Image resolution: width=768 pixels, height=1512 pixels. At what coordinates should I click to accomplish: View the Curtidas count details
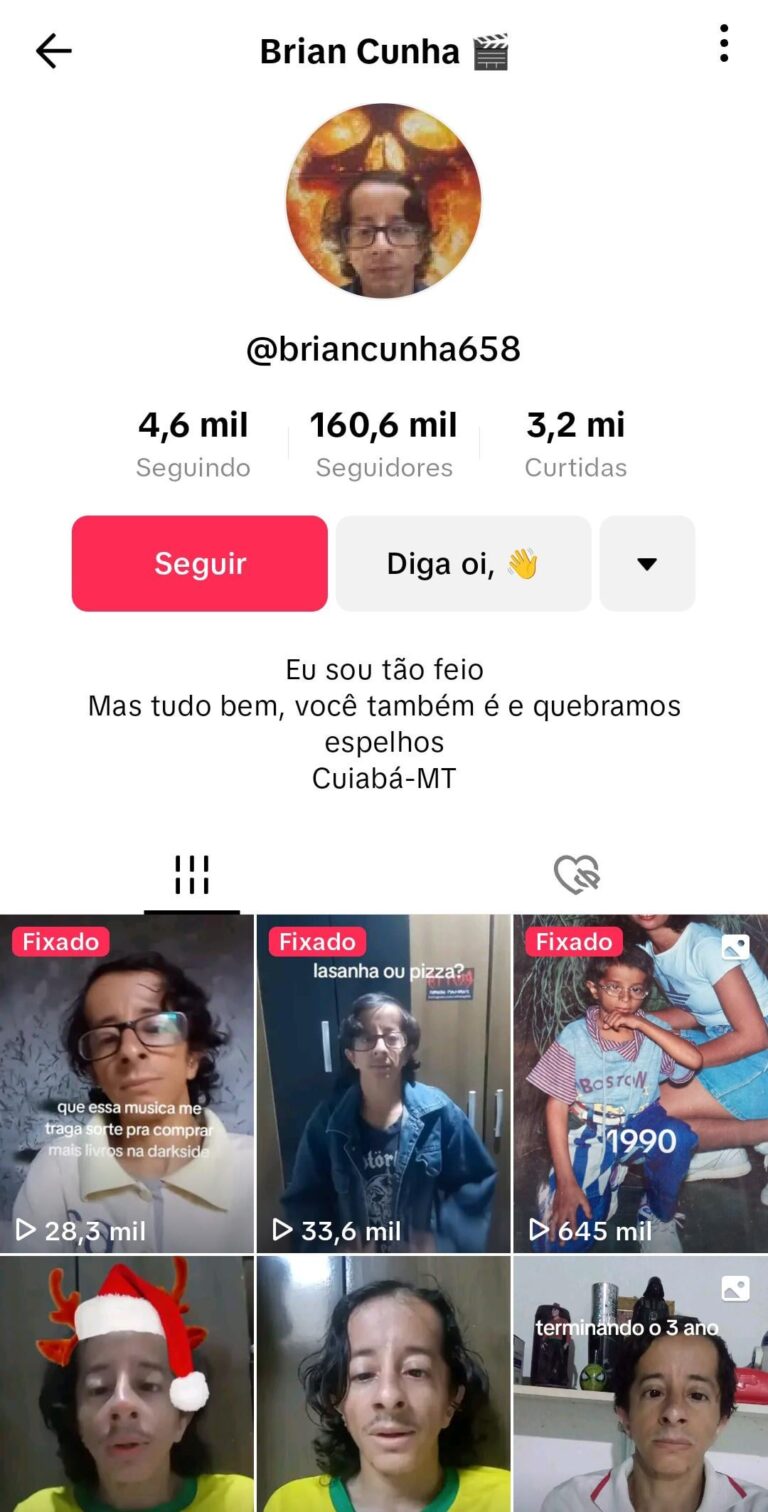pos(576,443)
